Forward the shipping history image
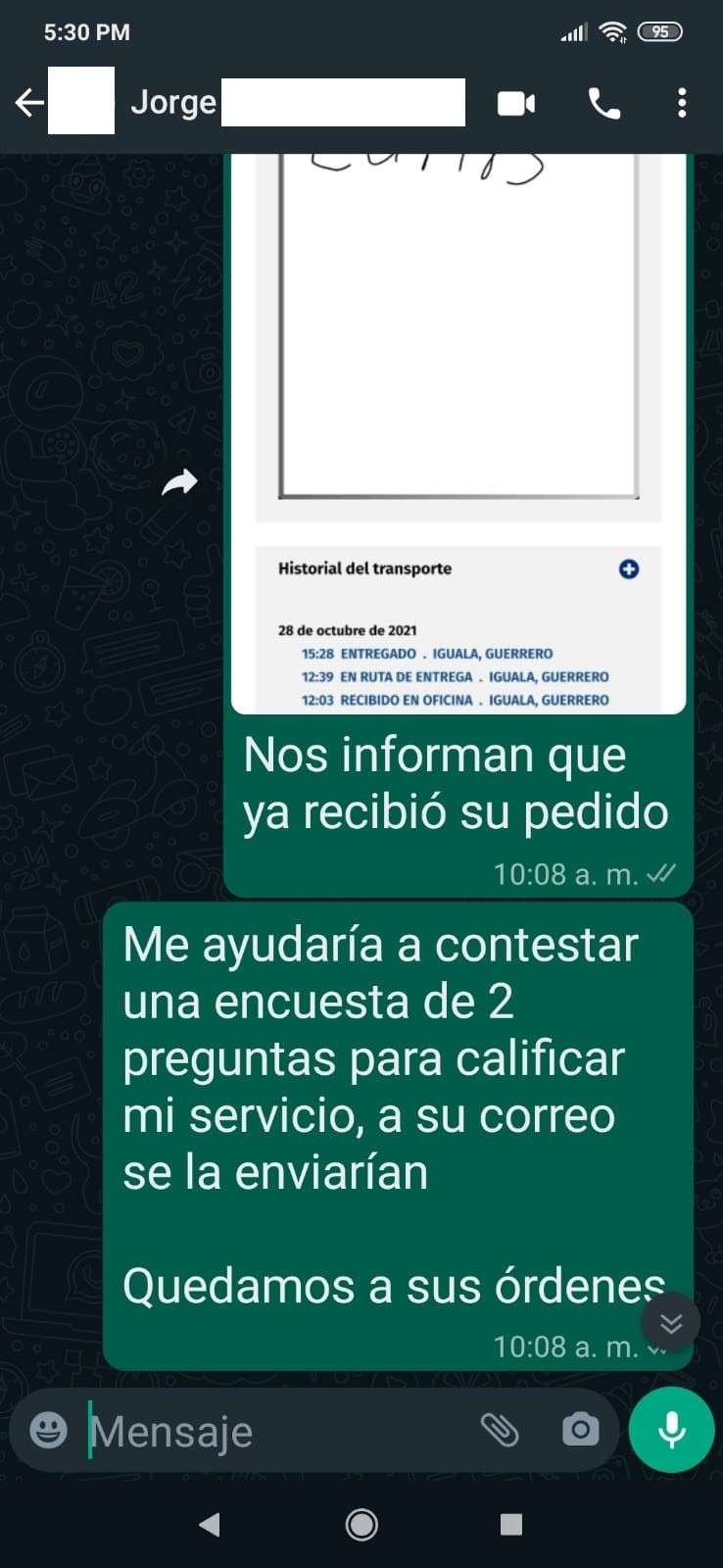 179,482
